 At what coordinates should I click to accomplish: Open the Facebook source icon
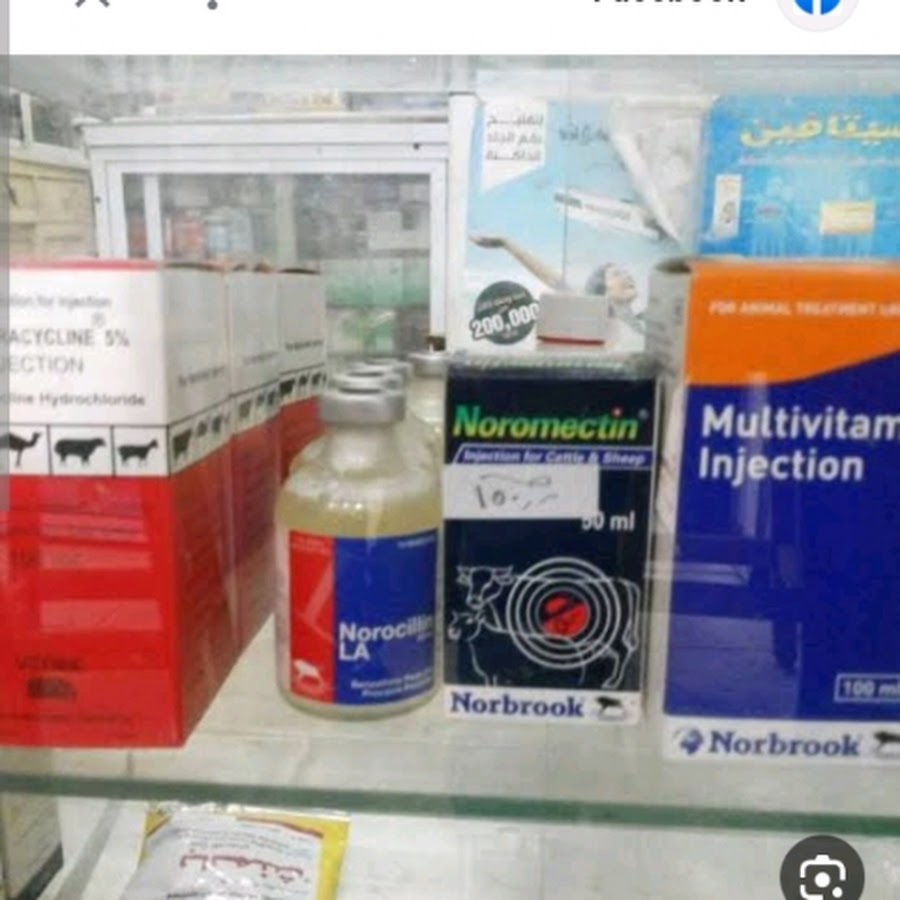(x=818, y=8)
